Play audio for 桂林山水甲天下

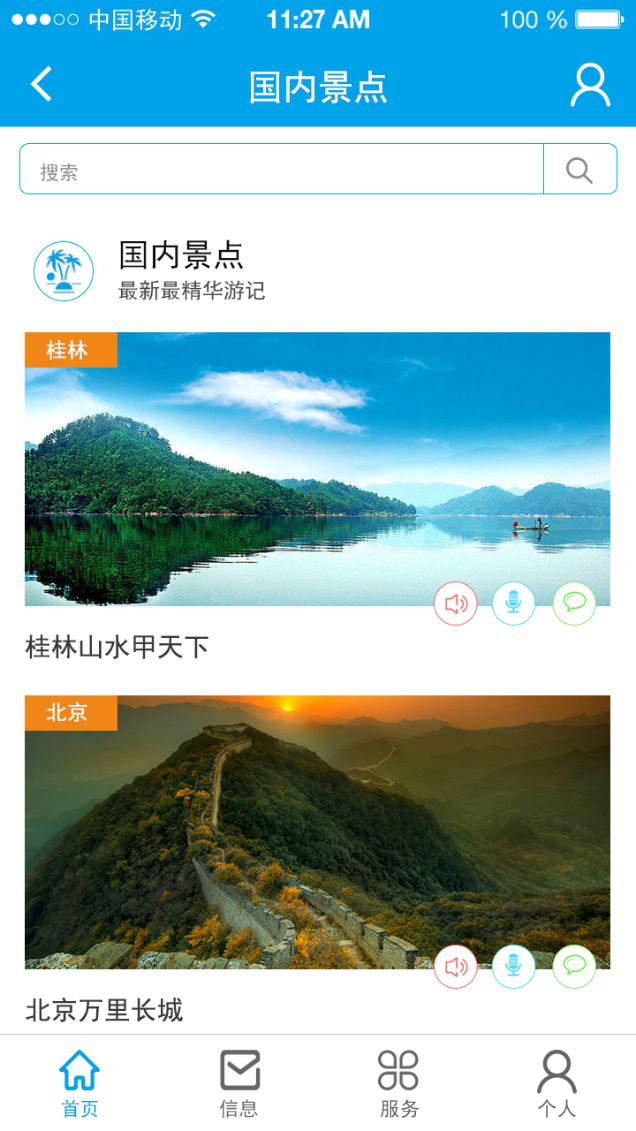pyautogui.click(x=456, y=604)
